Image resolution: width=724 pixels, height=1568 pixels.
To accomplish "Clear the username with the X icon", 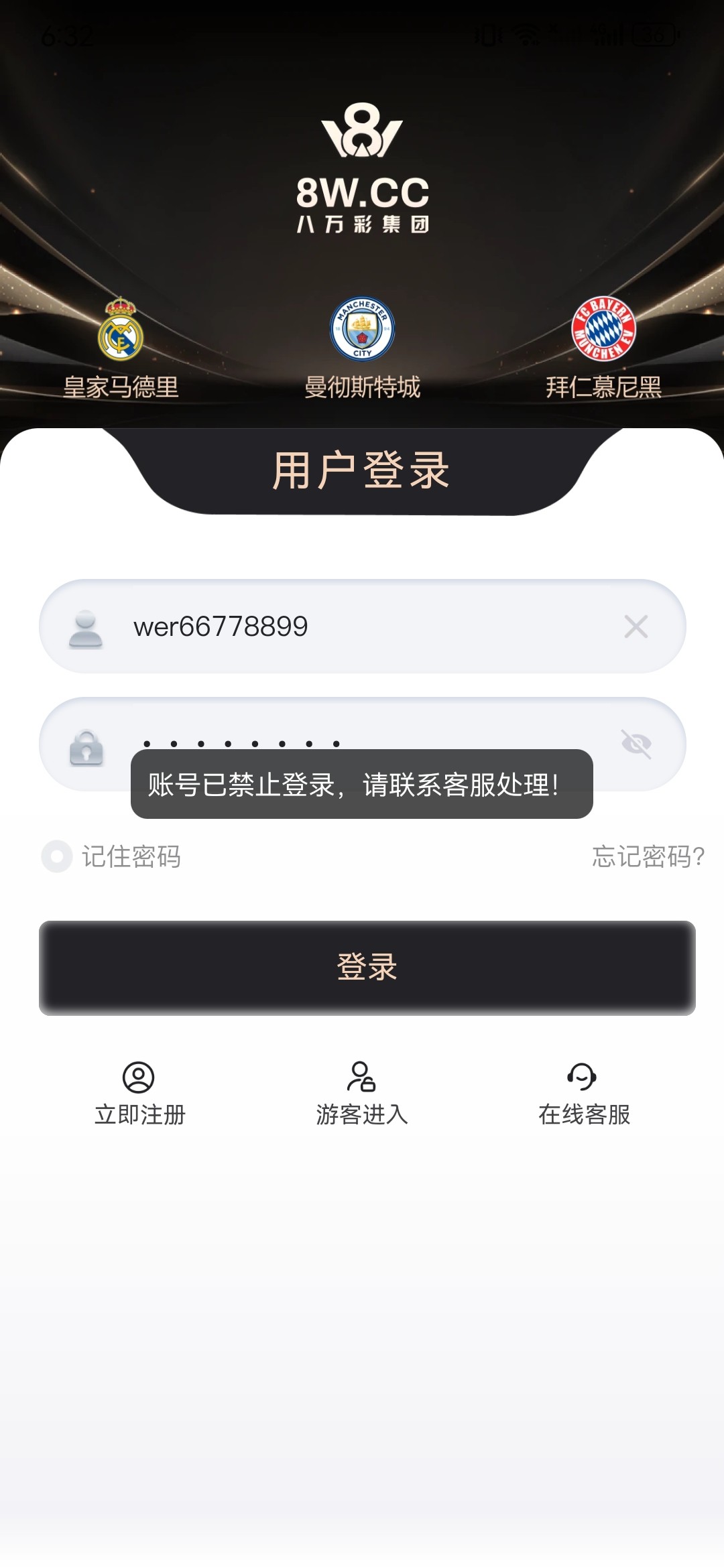I will click(636, 627).
